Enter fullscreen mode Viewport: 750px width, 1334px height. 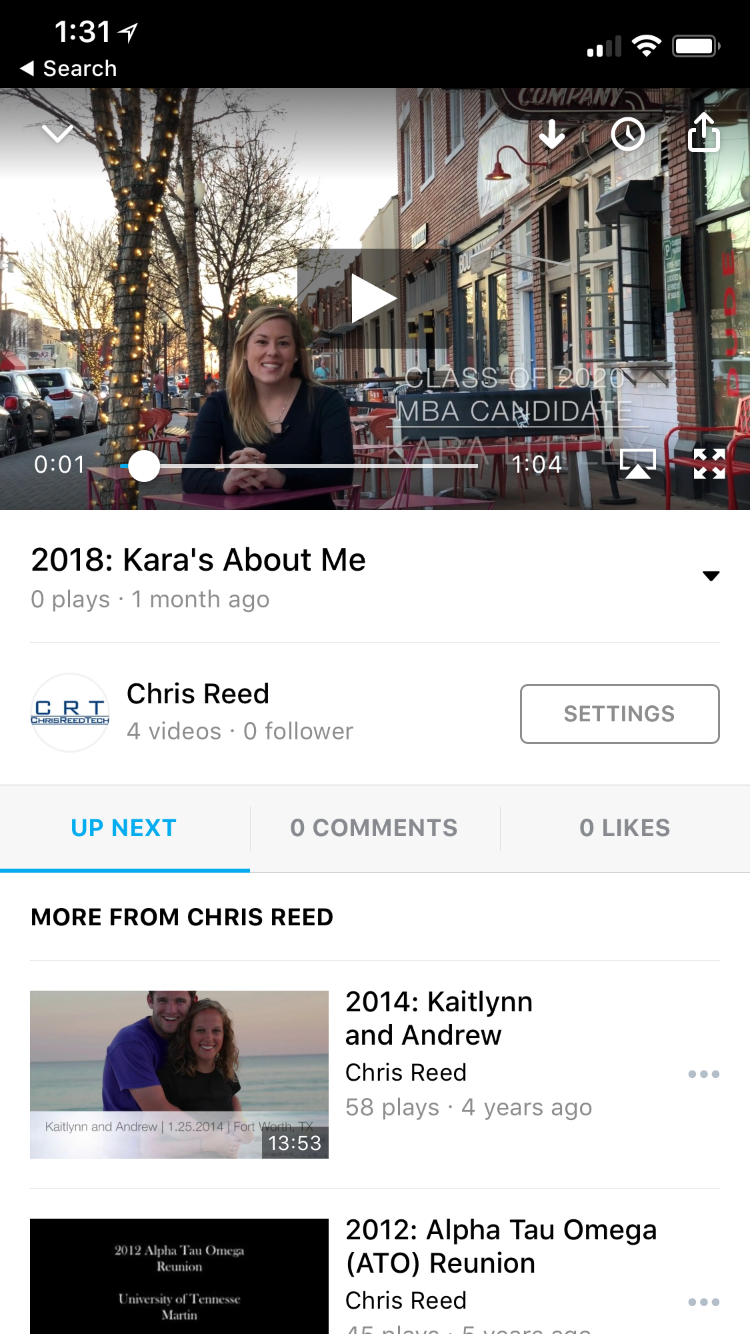(709, 464)
